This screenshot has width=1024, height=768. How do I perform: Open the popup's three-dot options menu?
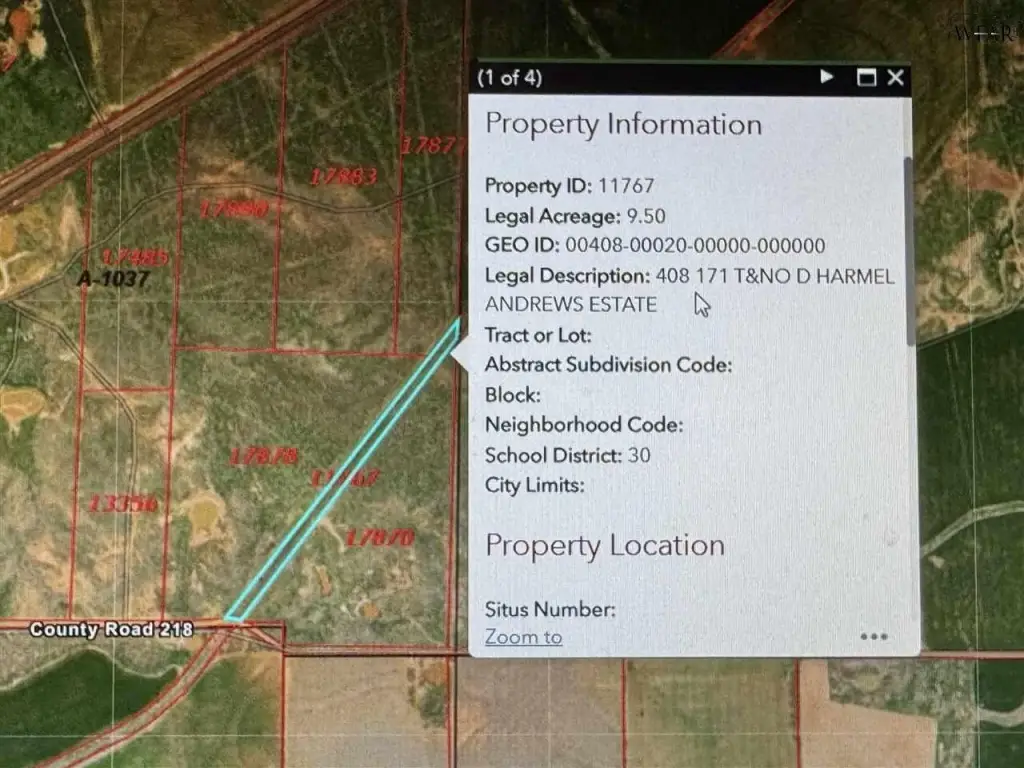pos(873,636)
